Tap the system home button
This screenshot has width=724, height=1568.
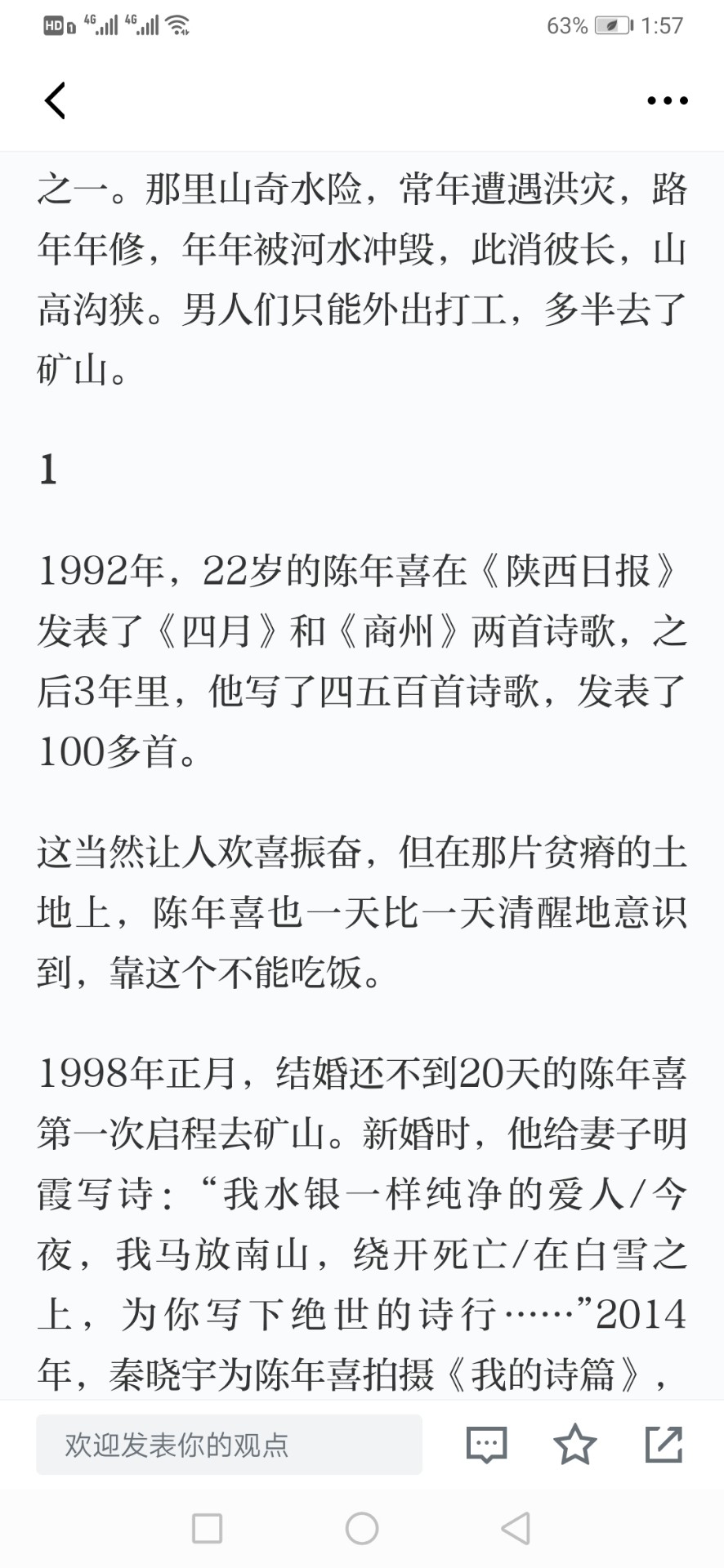tap(362, 1528)
